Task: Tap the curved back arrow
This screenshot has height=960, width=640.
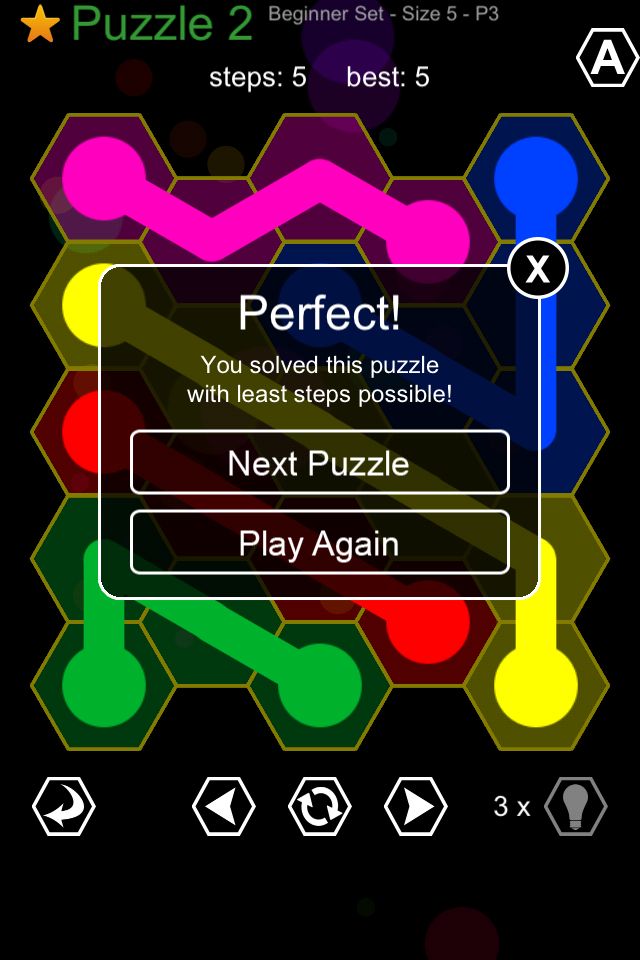Action: tap(64, 806)
